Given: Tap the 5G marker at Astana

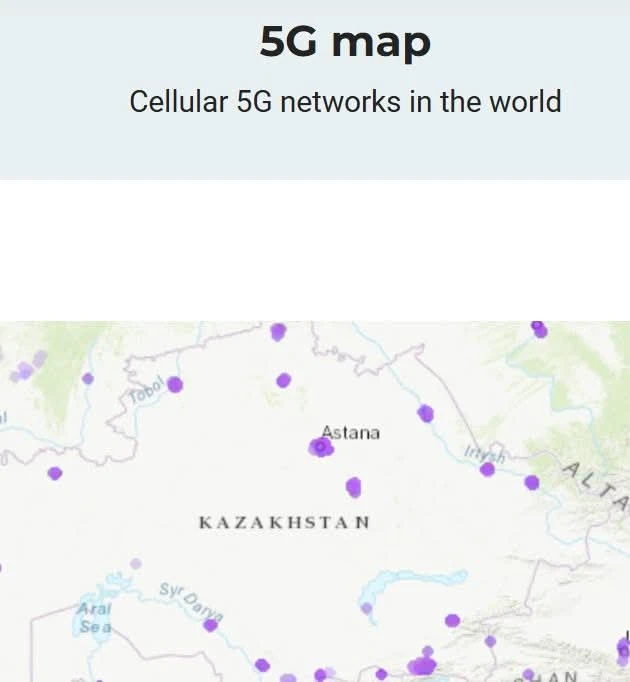Looking at the screenshot, I should click(321, 447).
